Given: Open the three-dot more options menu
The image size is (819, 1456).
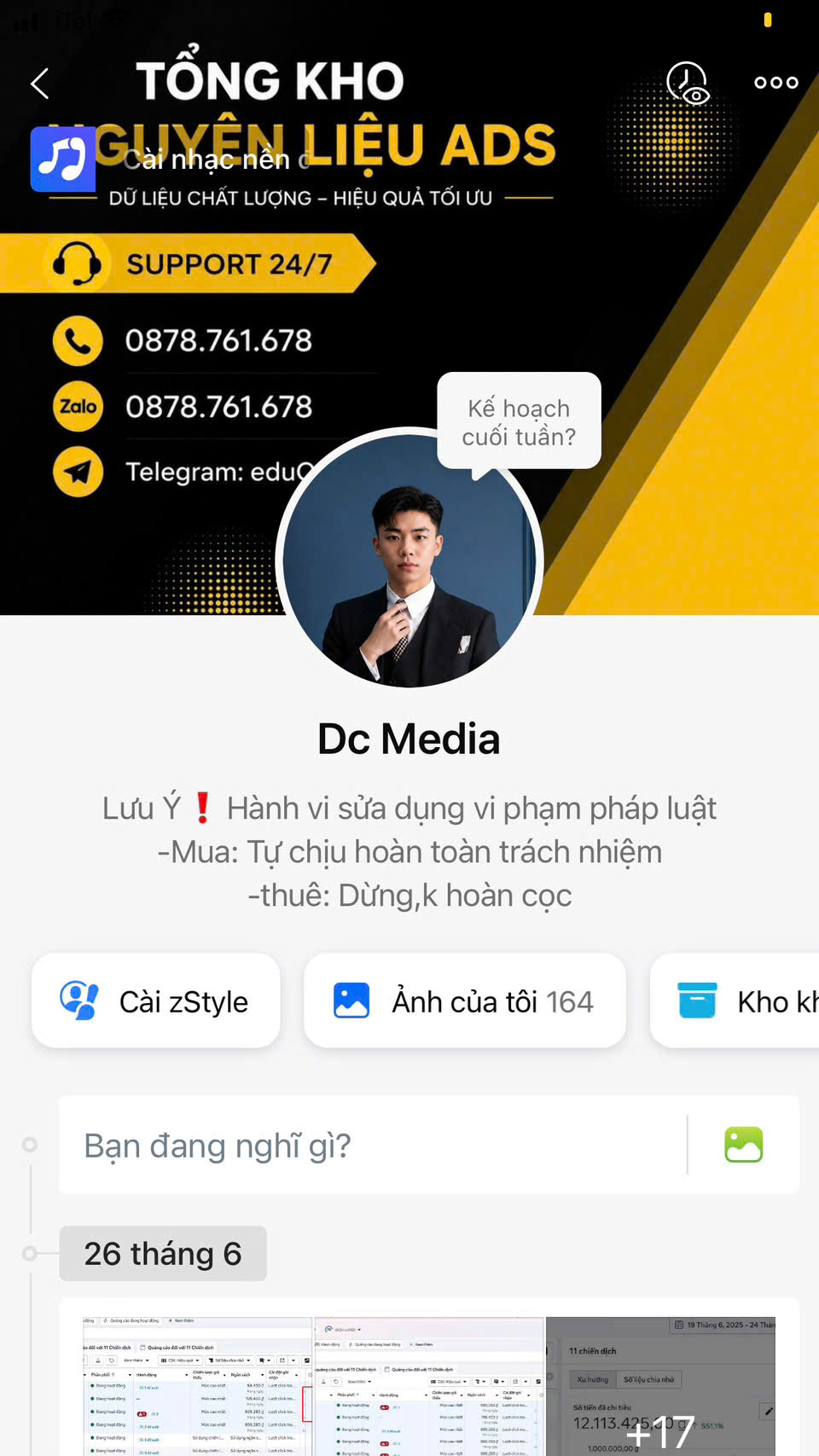Looking at the screenshot, I should (x=776, y=83).
